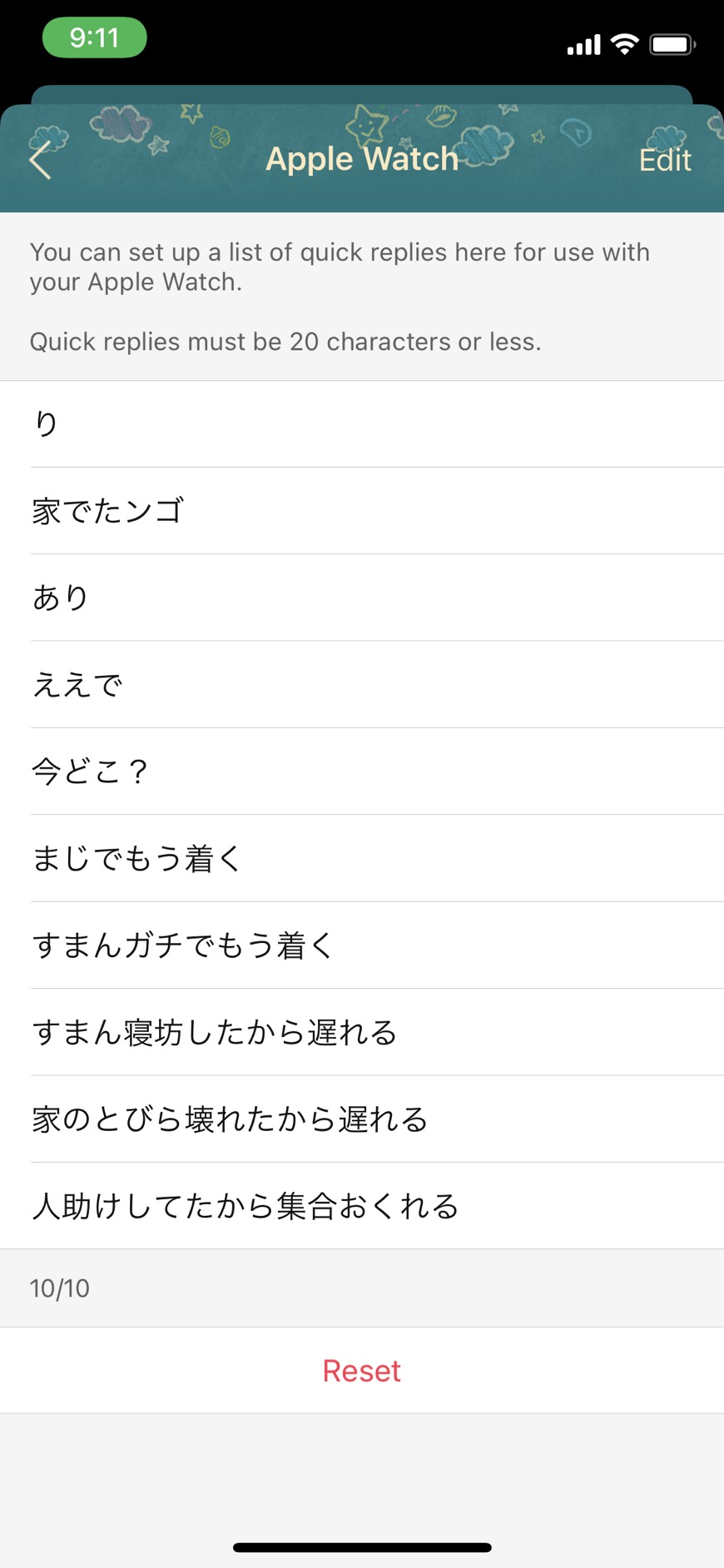
Task: Go back using the header arrow
Action: [x=41, y=160]
